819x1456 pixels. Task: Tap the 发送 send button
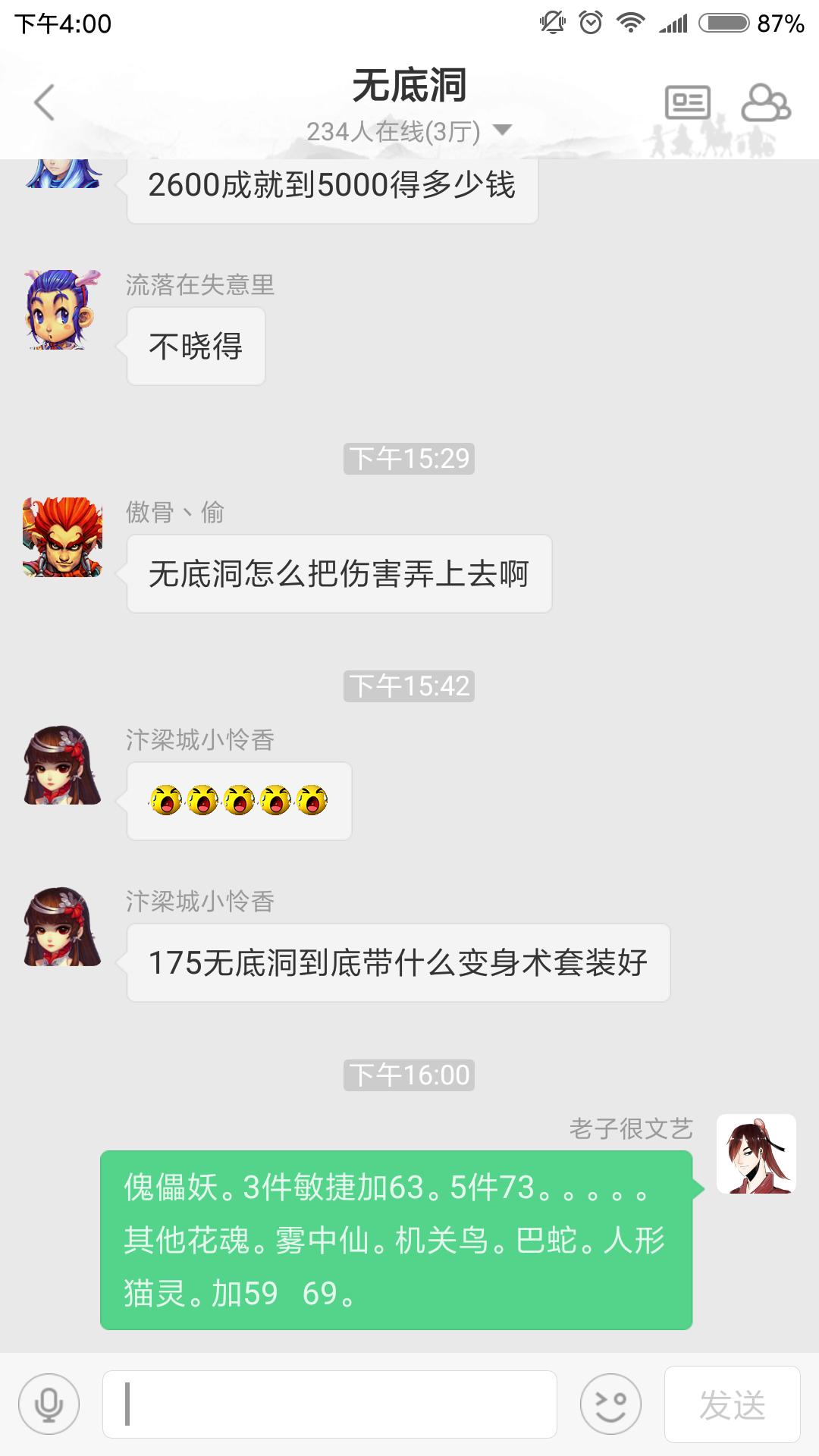point(732,1404)
